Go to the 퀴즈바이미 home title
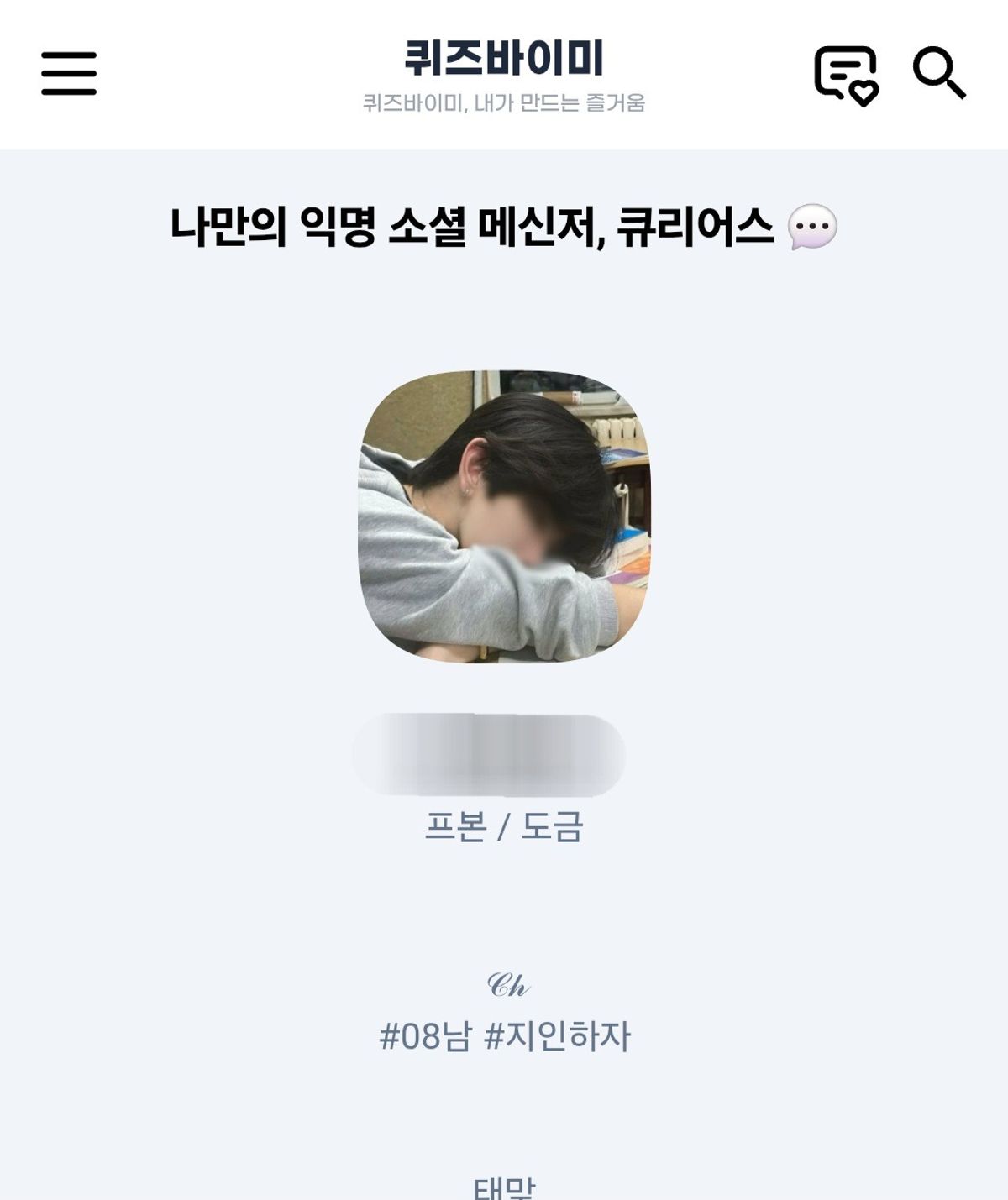This screenshot has height=1200, width=1008. pyautogui.click(x=504, y=59)
